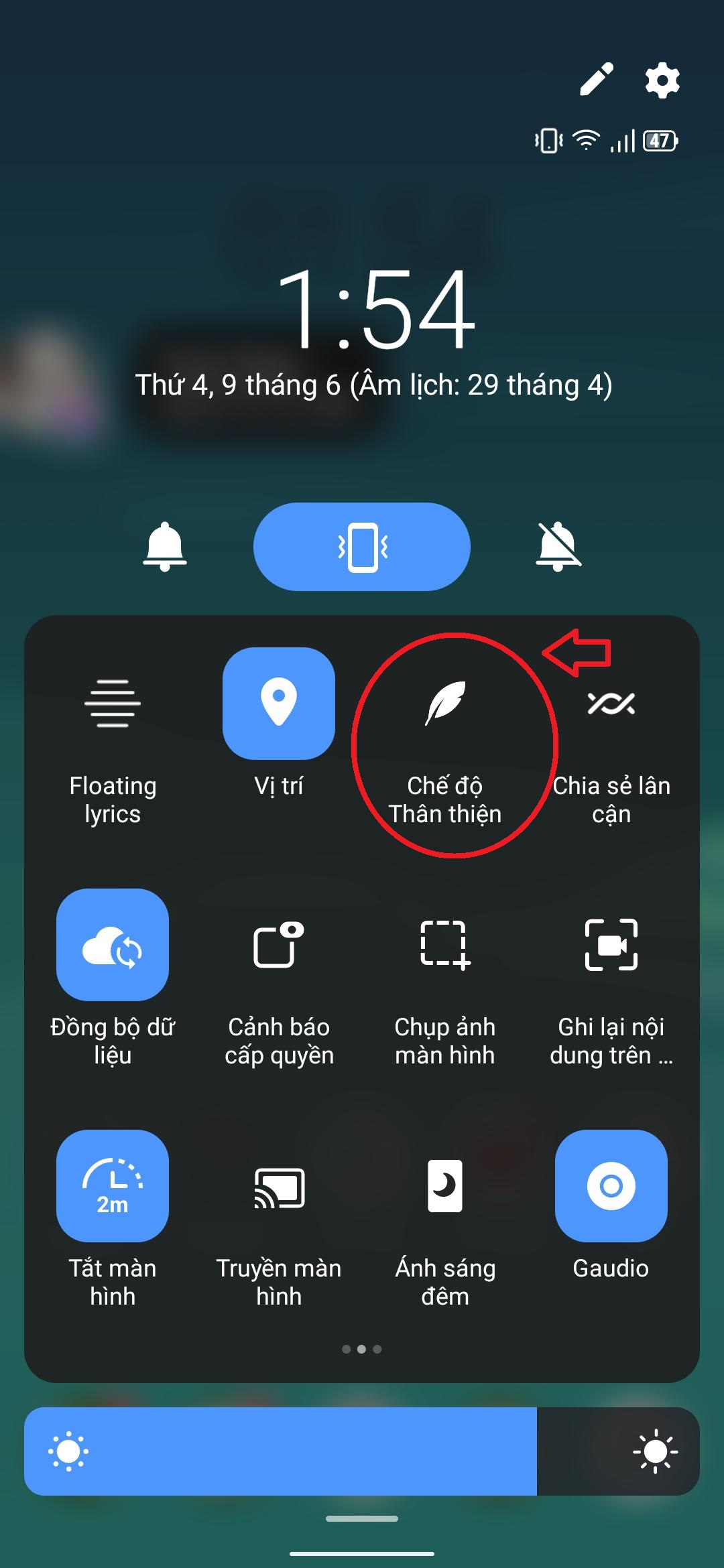Toggle the Gaudio tile
724x1568 pixels.
click(x=611, y=1186)
